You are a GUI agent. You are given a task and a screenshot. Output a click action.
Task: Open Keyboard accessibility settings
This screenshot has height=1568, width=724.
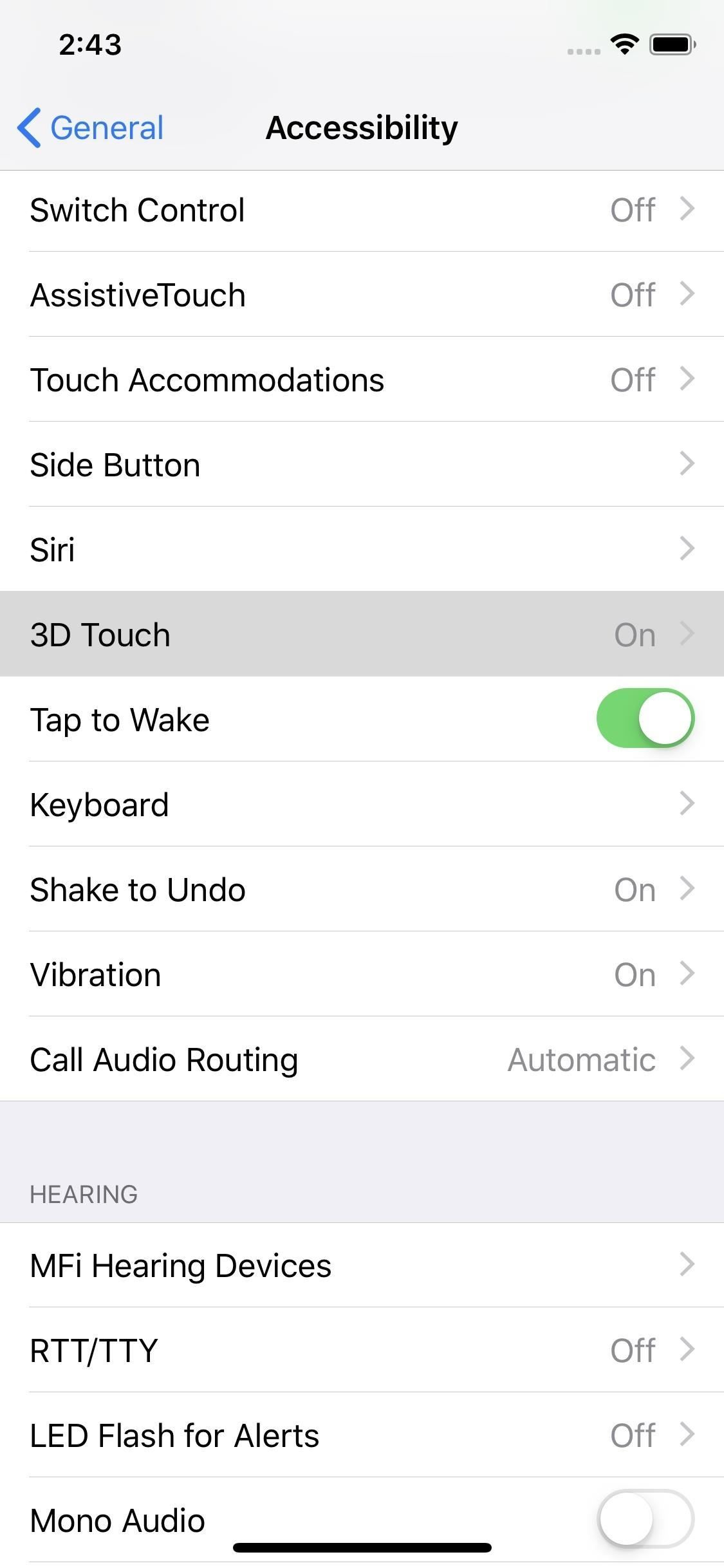(362, 805)
